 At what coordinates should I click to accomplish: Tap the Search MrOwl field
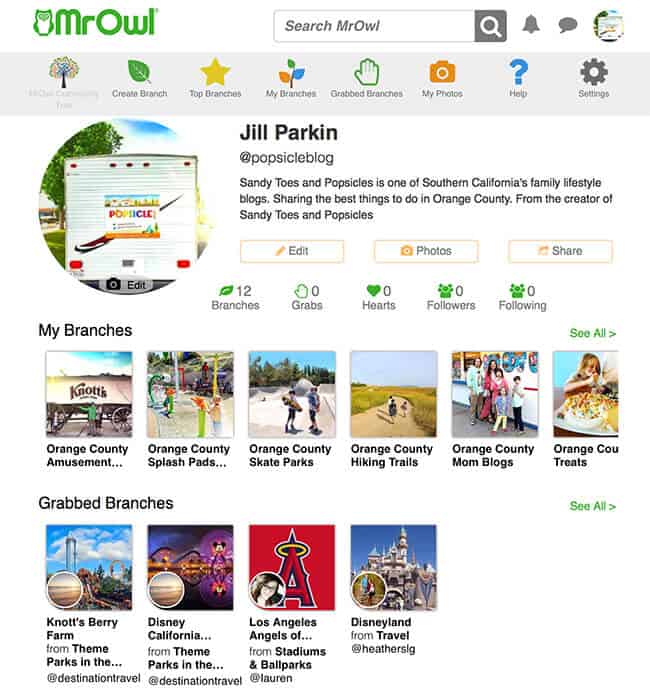pyautogui.click(x=374, y=26)
